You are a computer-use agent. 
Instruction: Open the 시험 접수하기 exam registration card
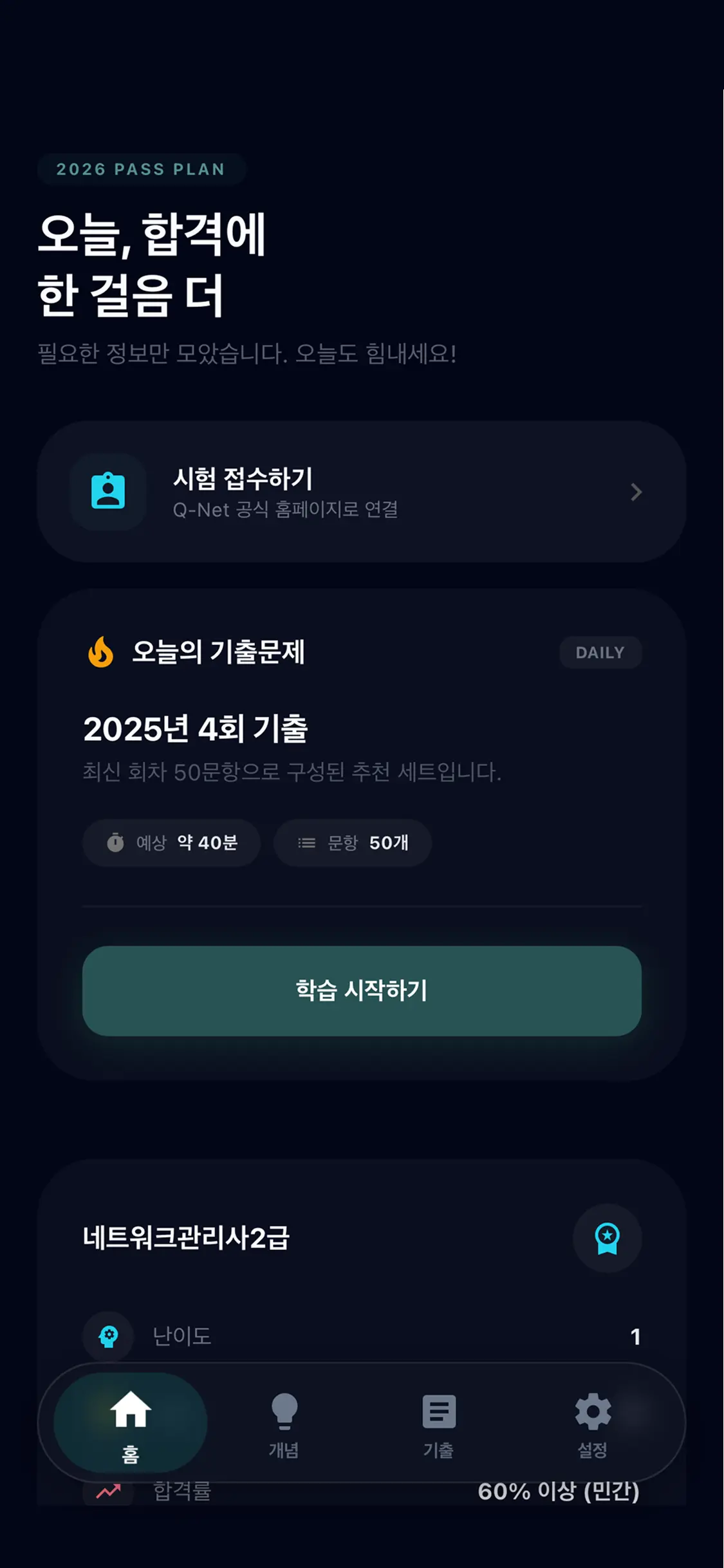pyautogui.click(x=361, y=492)
